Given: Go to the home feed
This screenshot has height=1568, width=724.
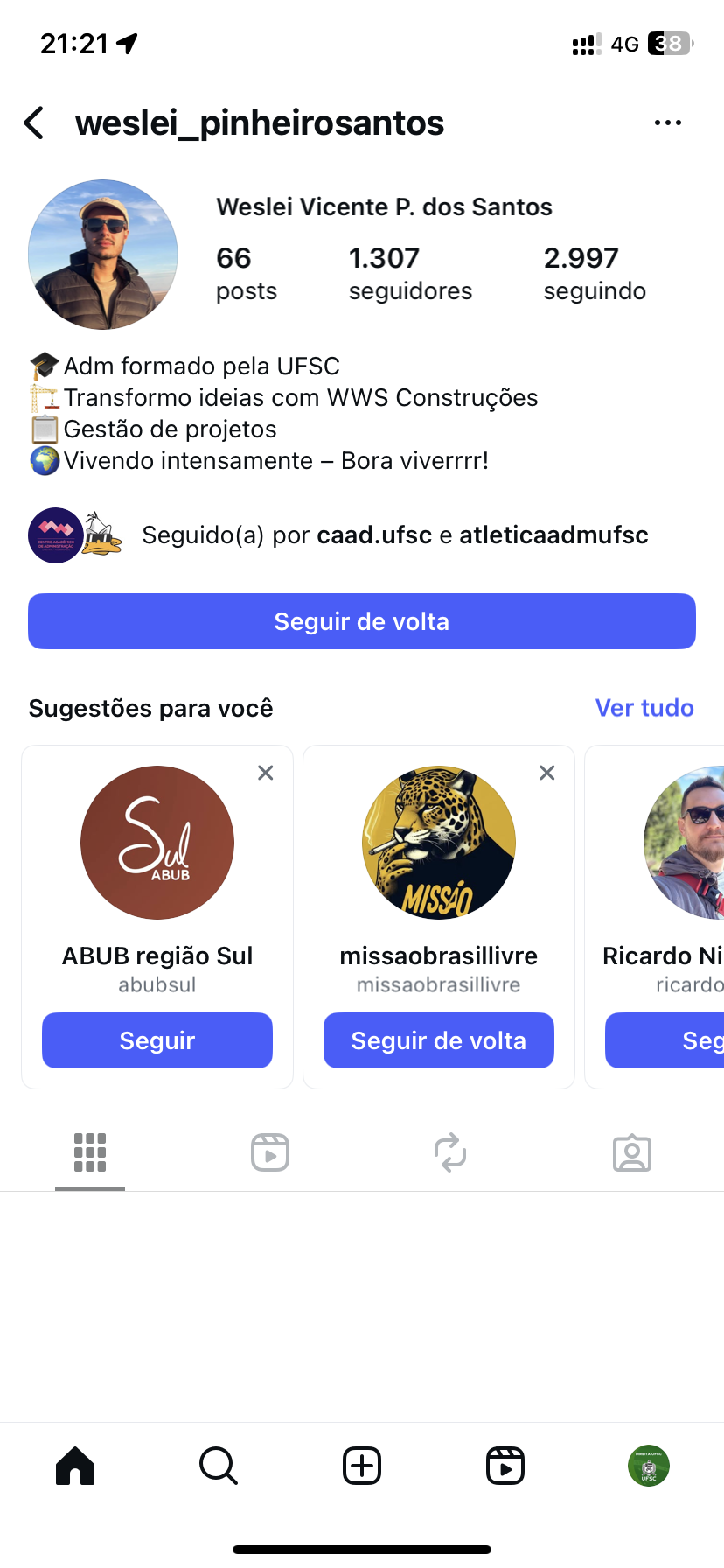Looking at the screenshot, I should click(x=75, y=1466).
